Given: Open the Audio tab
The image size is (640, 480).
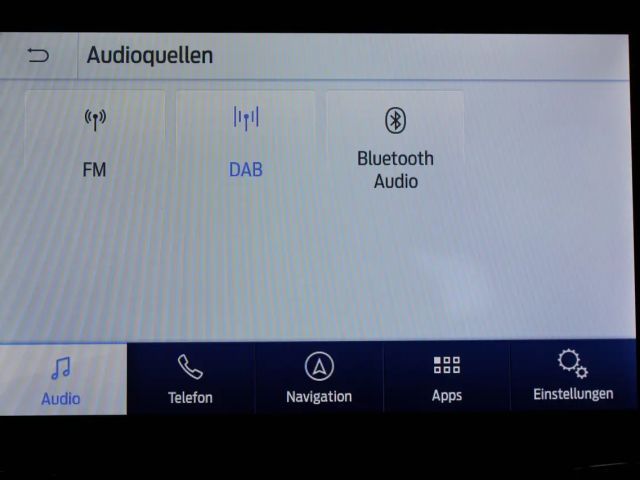Looking at the screenshot, I should (x=62, y=380).
